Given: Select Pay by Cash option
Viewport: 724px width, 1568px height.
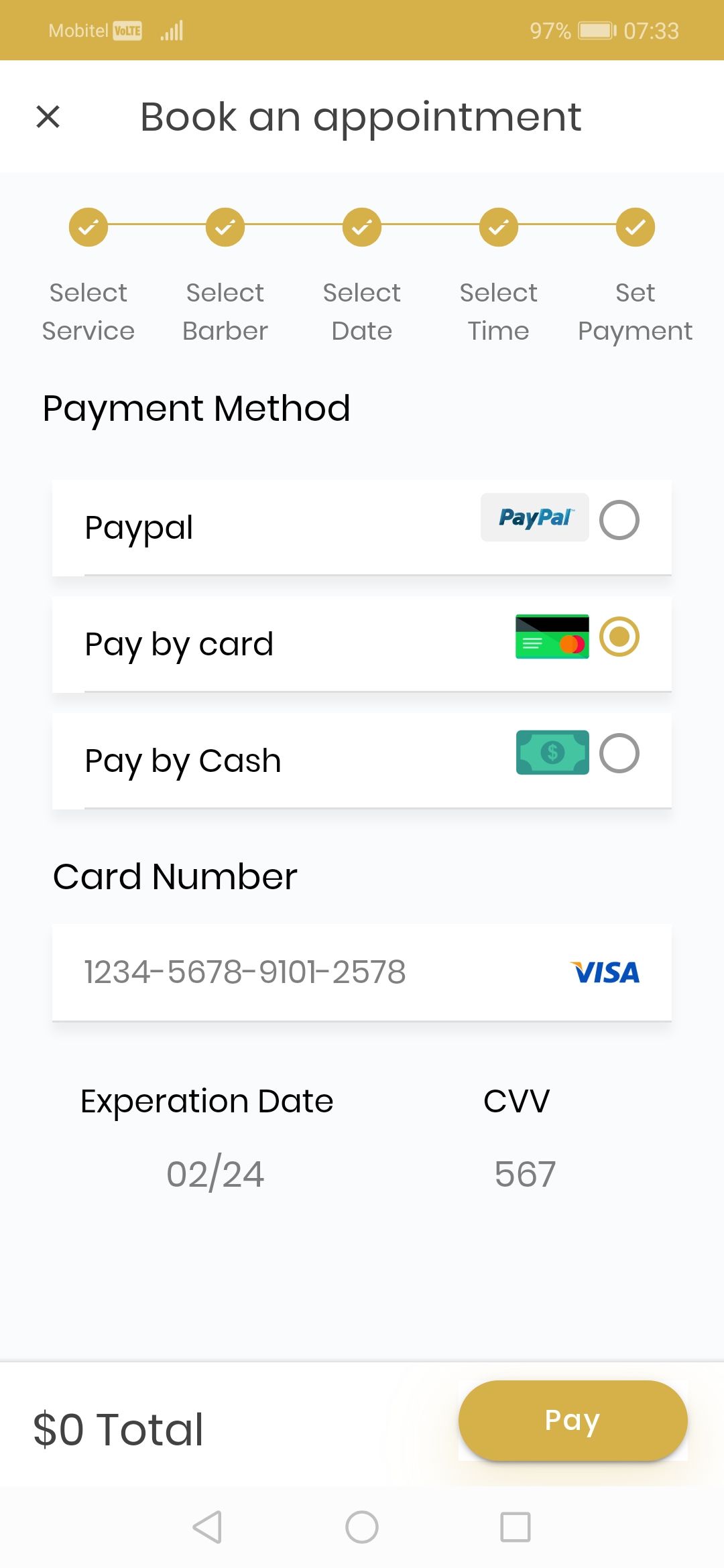Looking at the screenshot, I should [x=619, y=753].
